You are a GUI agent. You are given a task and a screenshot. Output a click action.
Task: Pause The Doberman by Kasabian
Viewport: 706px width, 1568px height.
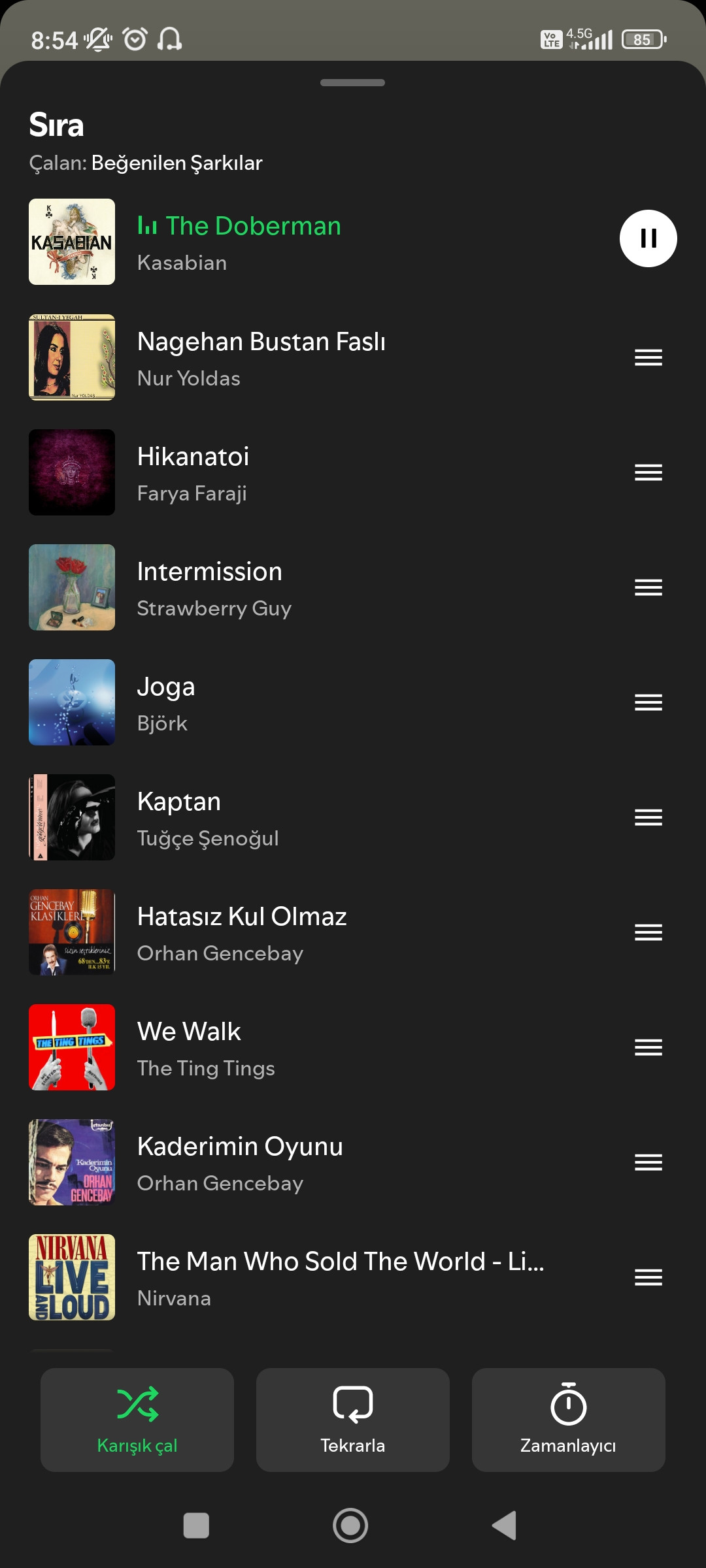(648, 238)
